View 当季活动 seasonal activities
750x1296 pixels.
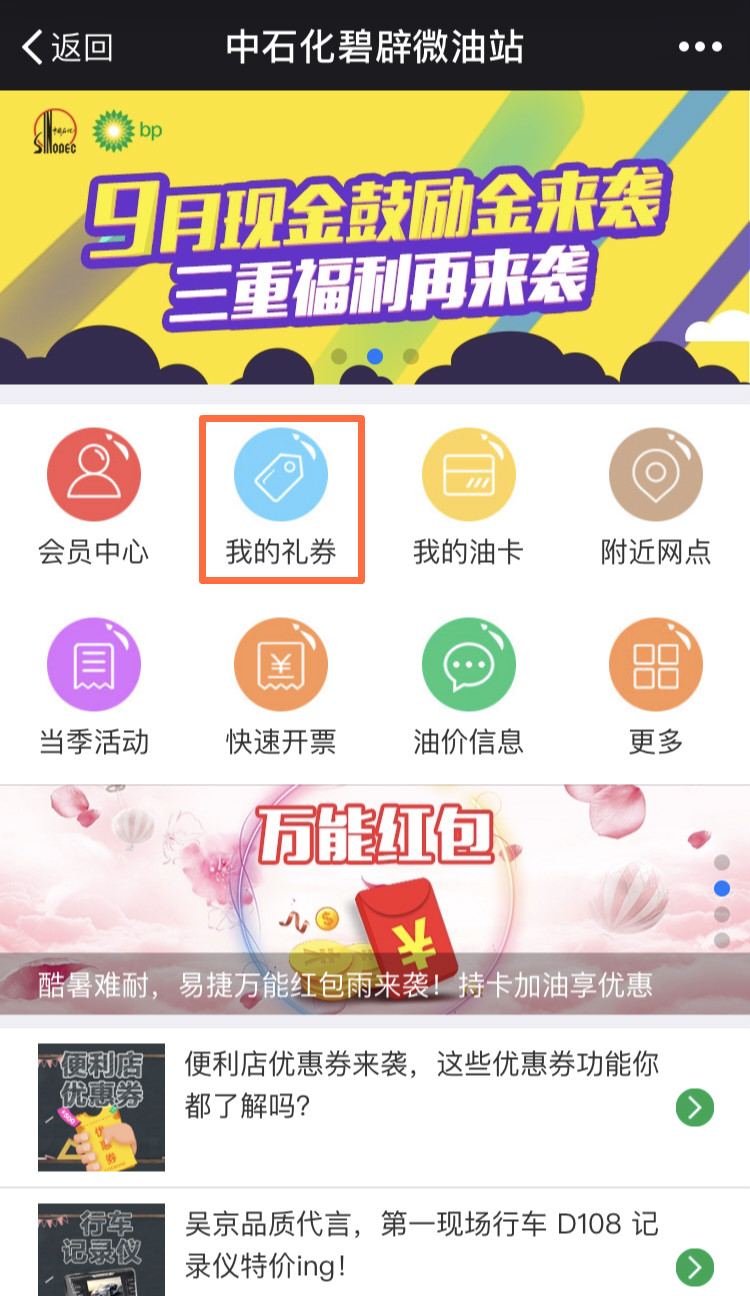94,687
